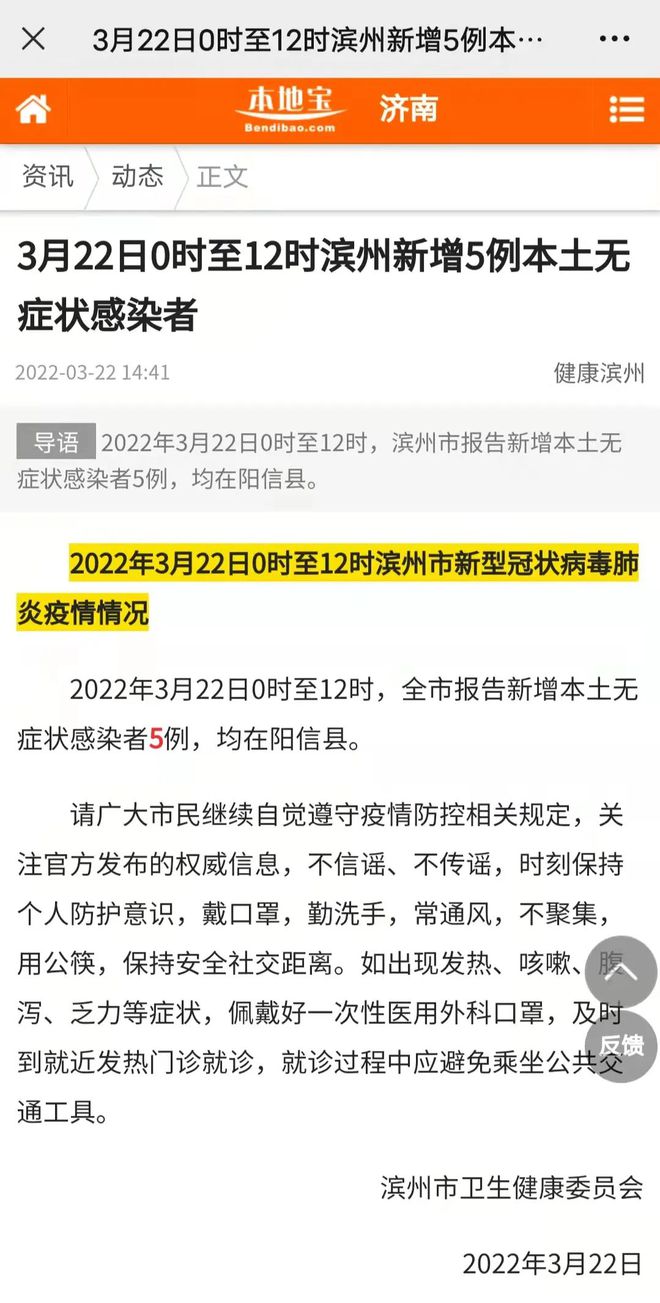Open the 资讯 breadcrumb section
The height and width of the screenshot is (1303, 660).
48,177
